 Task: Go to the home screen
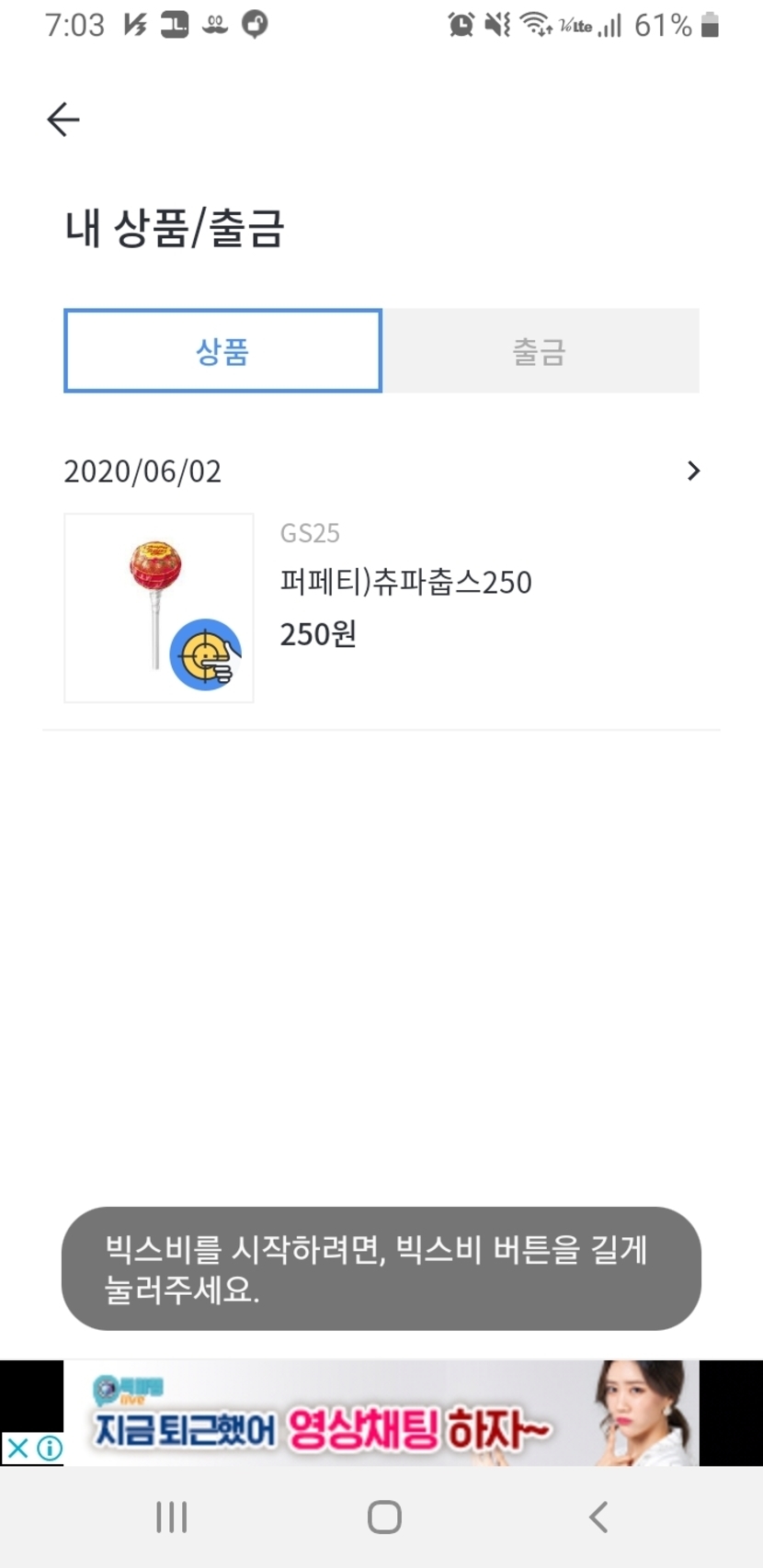[384, 1517]
